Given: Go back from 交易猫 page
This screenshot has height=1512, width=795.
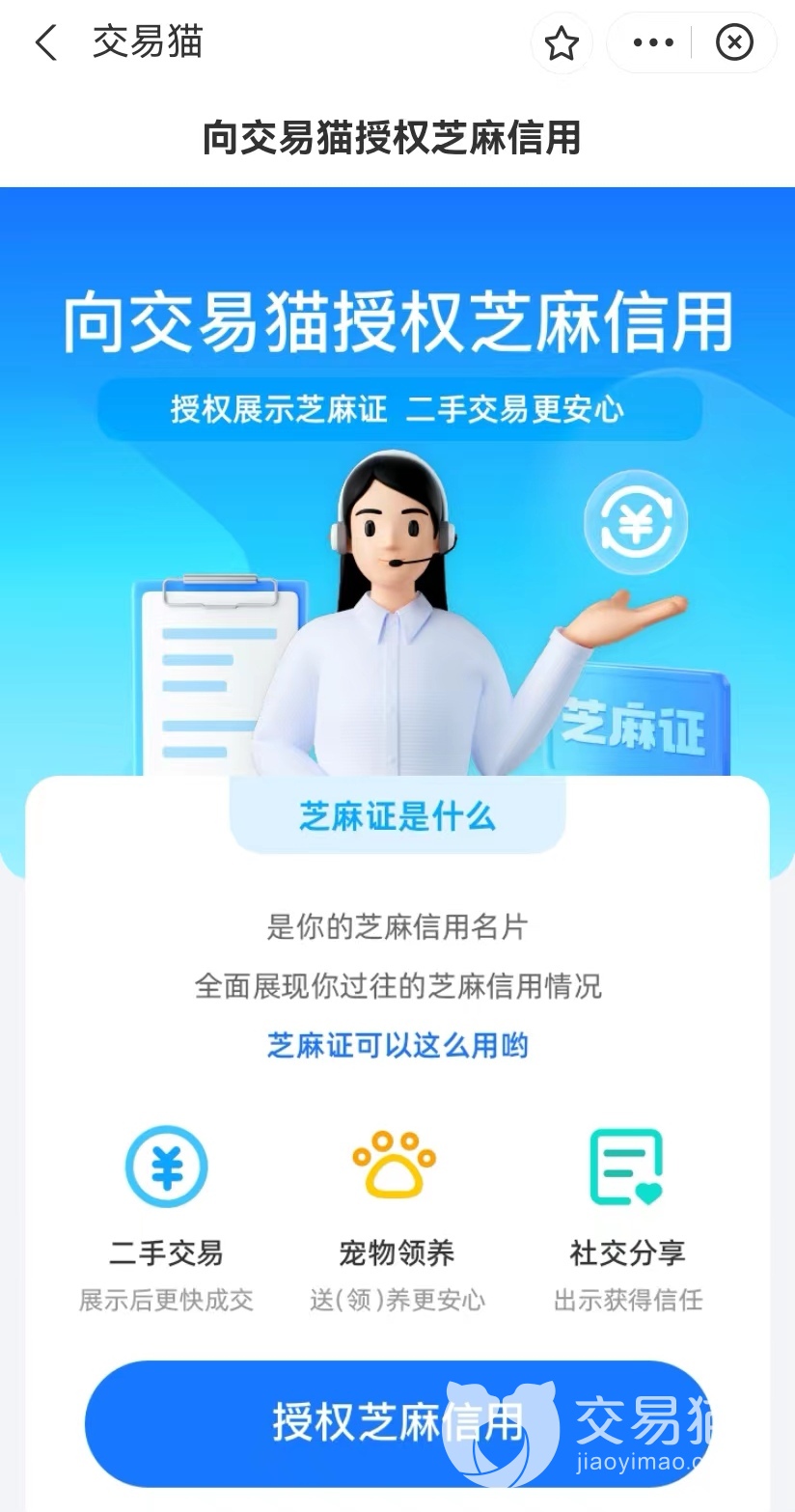Looking at the screenshot, I should tap(46, 43).
